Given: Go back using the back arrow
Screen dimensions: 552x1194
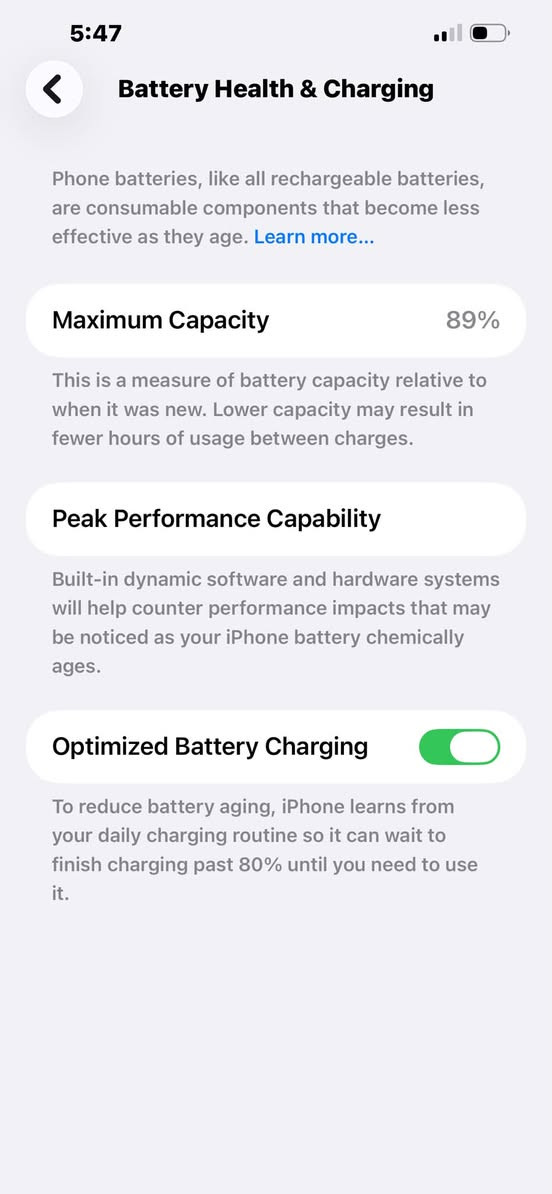Looking at the screenshot, I should pos(53,89).
